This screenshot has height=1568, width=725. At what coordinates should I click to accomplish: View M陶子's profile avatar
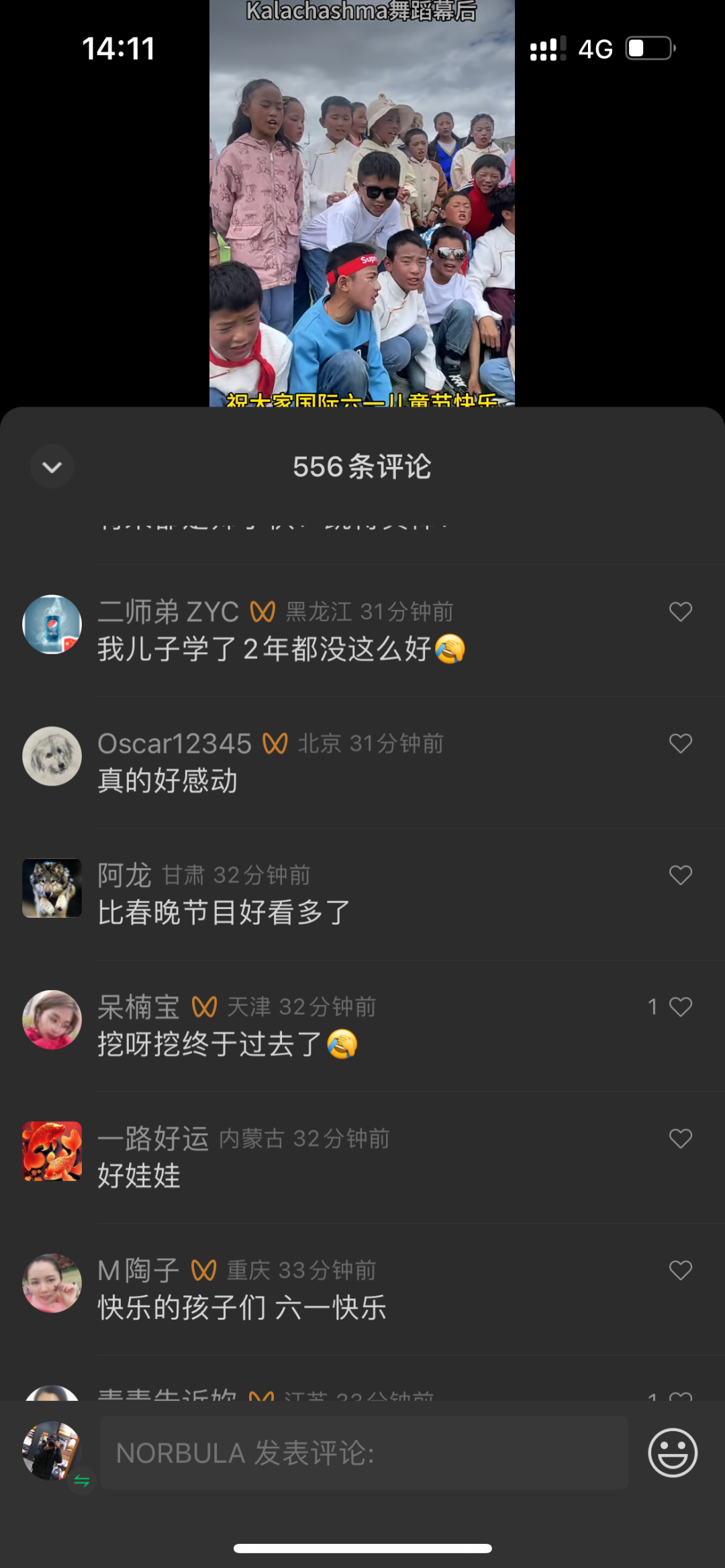tap(52, 1283)
